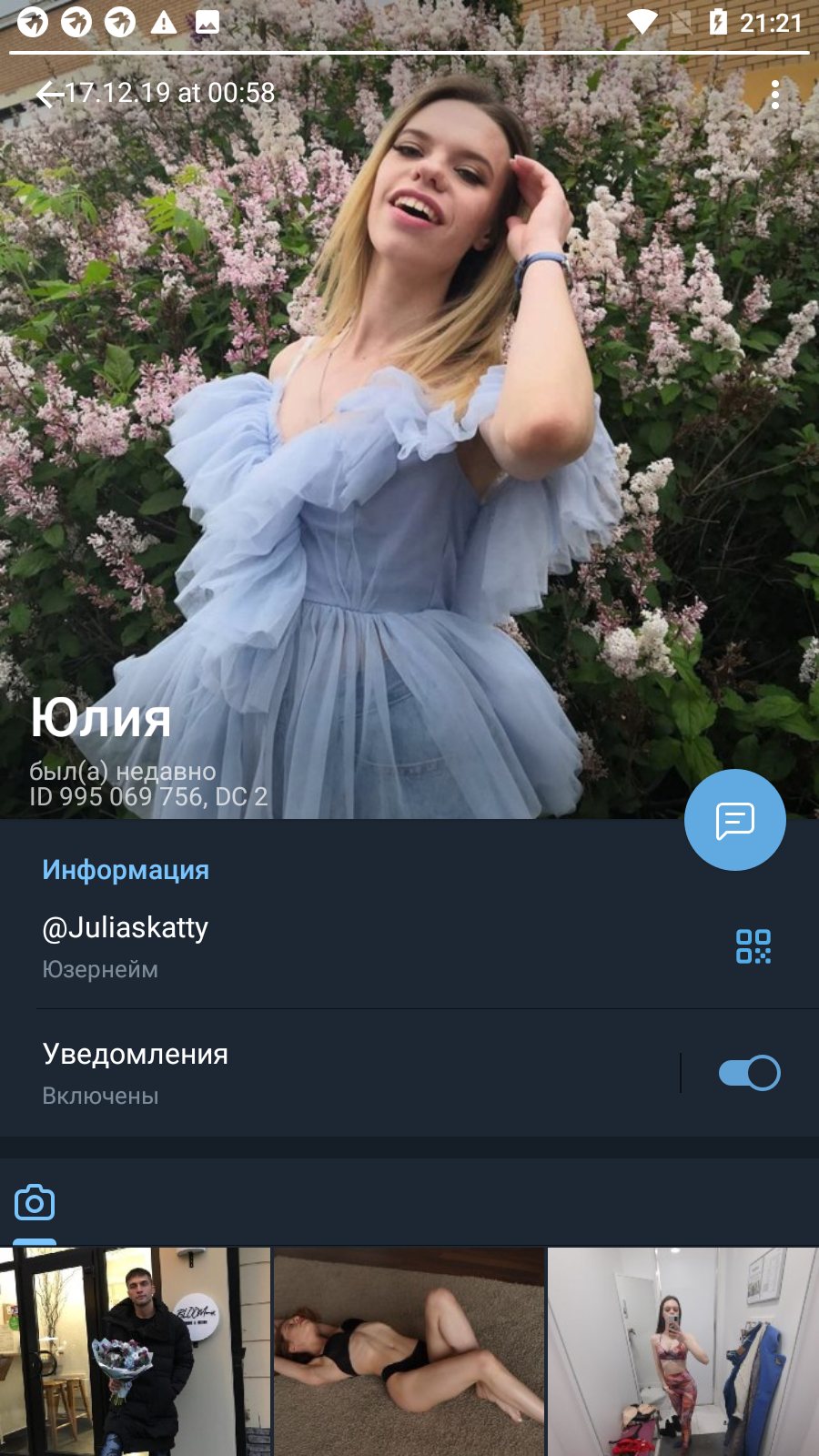Open the photo of man with bouquet
819x1456 pixels.
click(x=135, y=1352)
